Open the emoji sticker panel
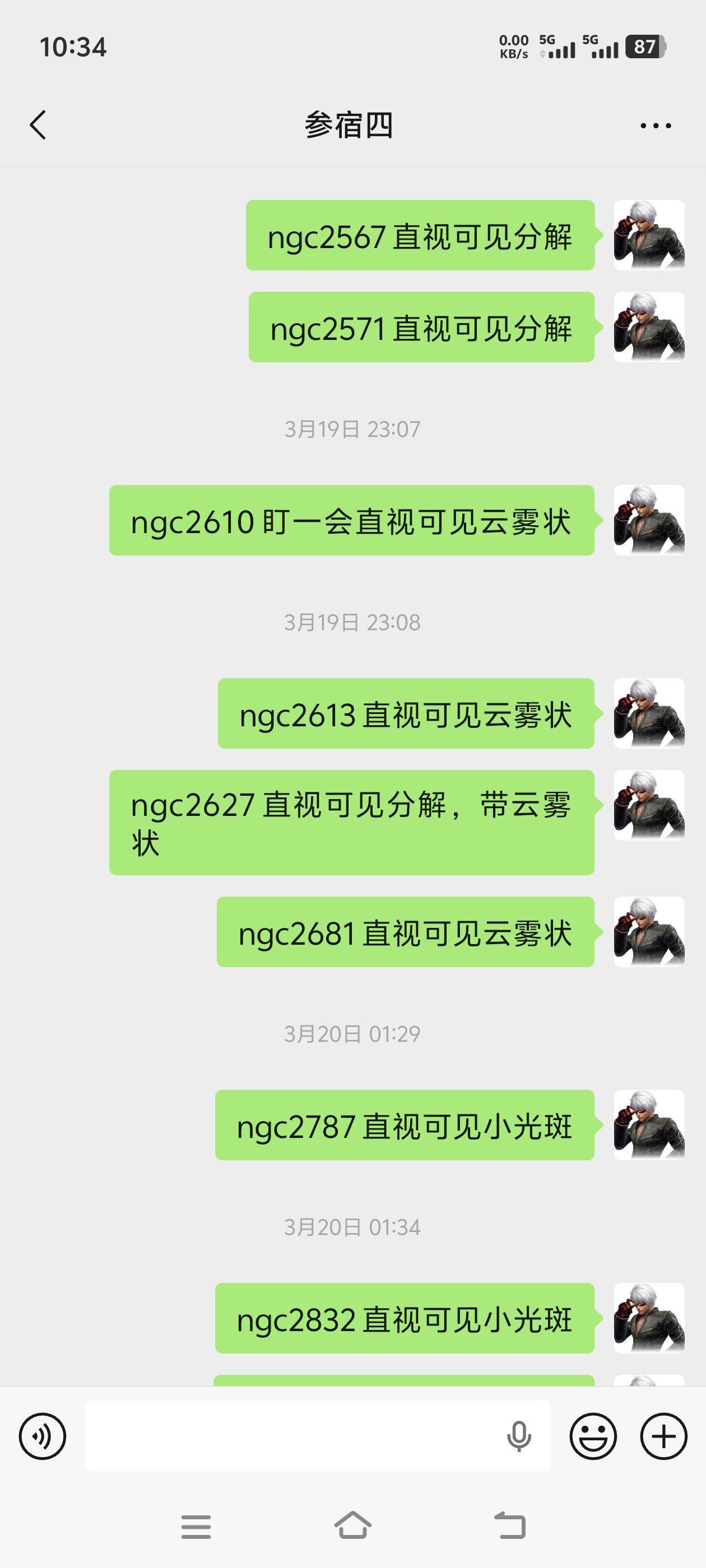 593,1436
